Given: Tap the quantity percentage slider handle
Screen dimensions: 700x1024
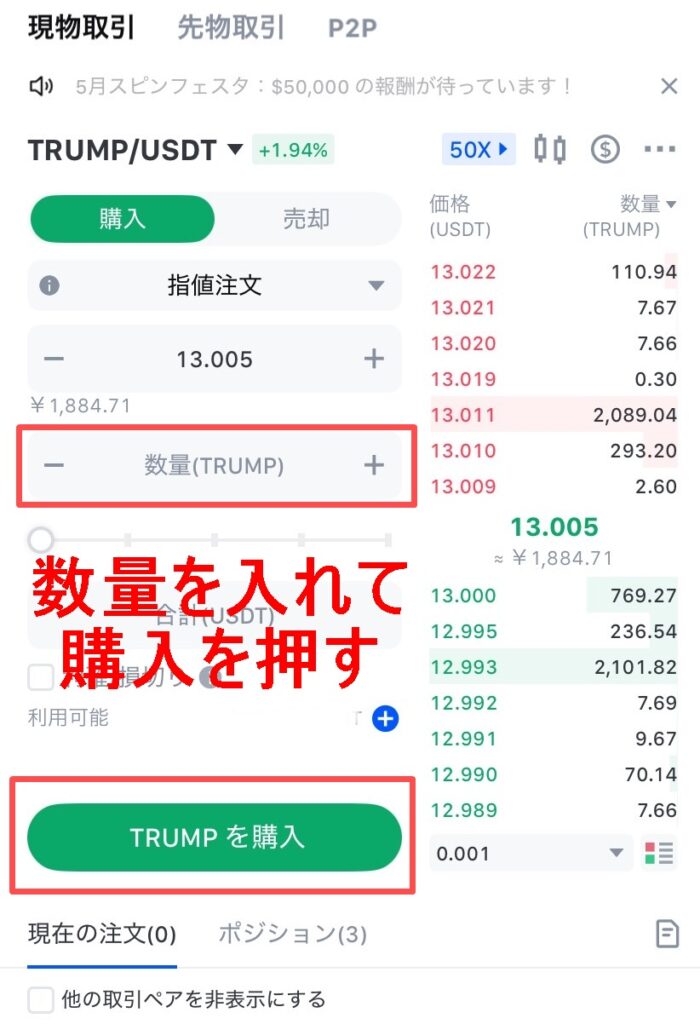Looking at the screenshot, I should 40,541.
